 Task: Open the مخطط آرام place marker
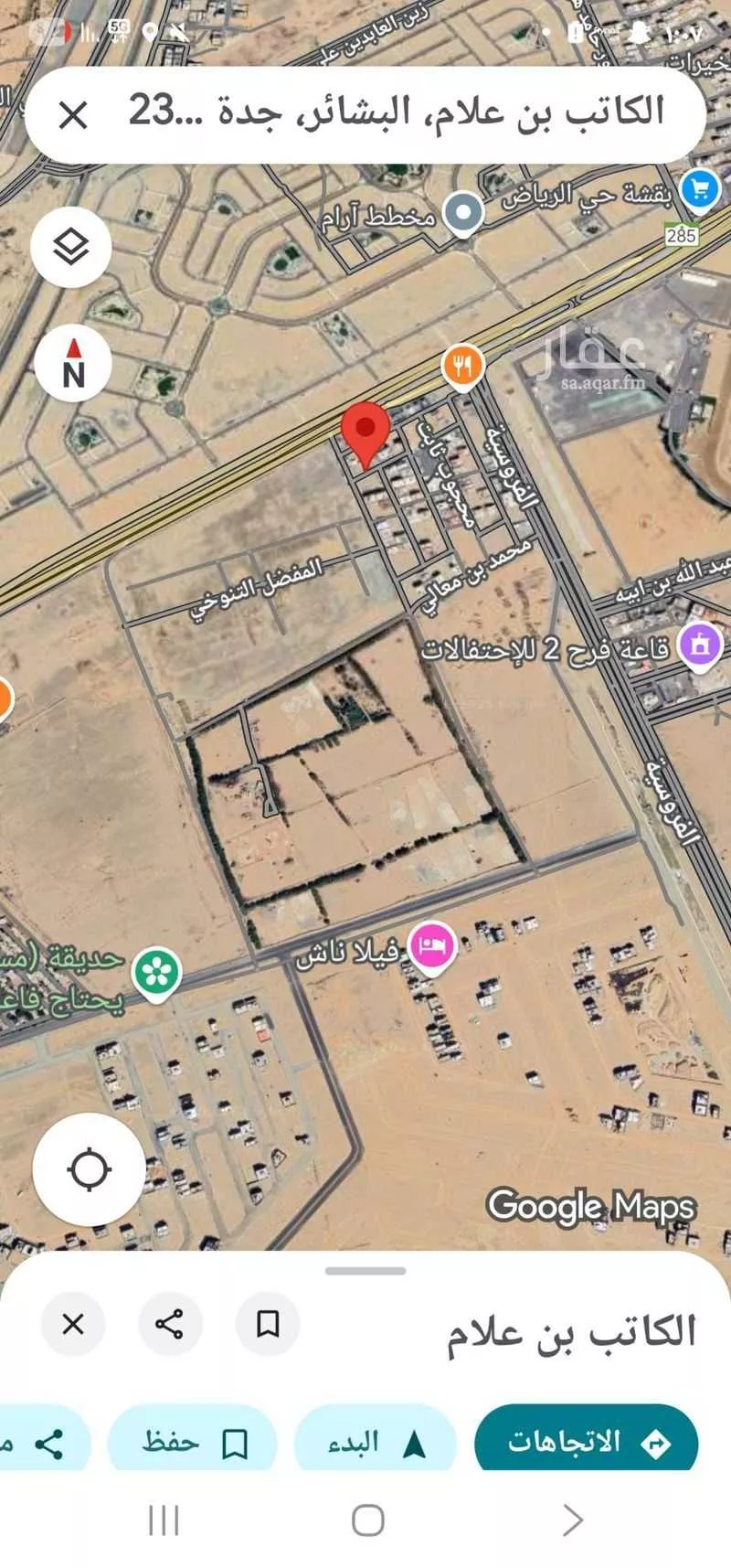pos(463,214)
